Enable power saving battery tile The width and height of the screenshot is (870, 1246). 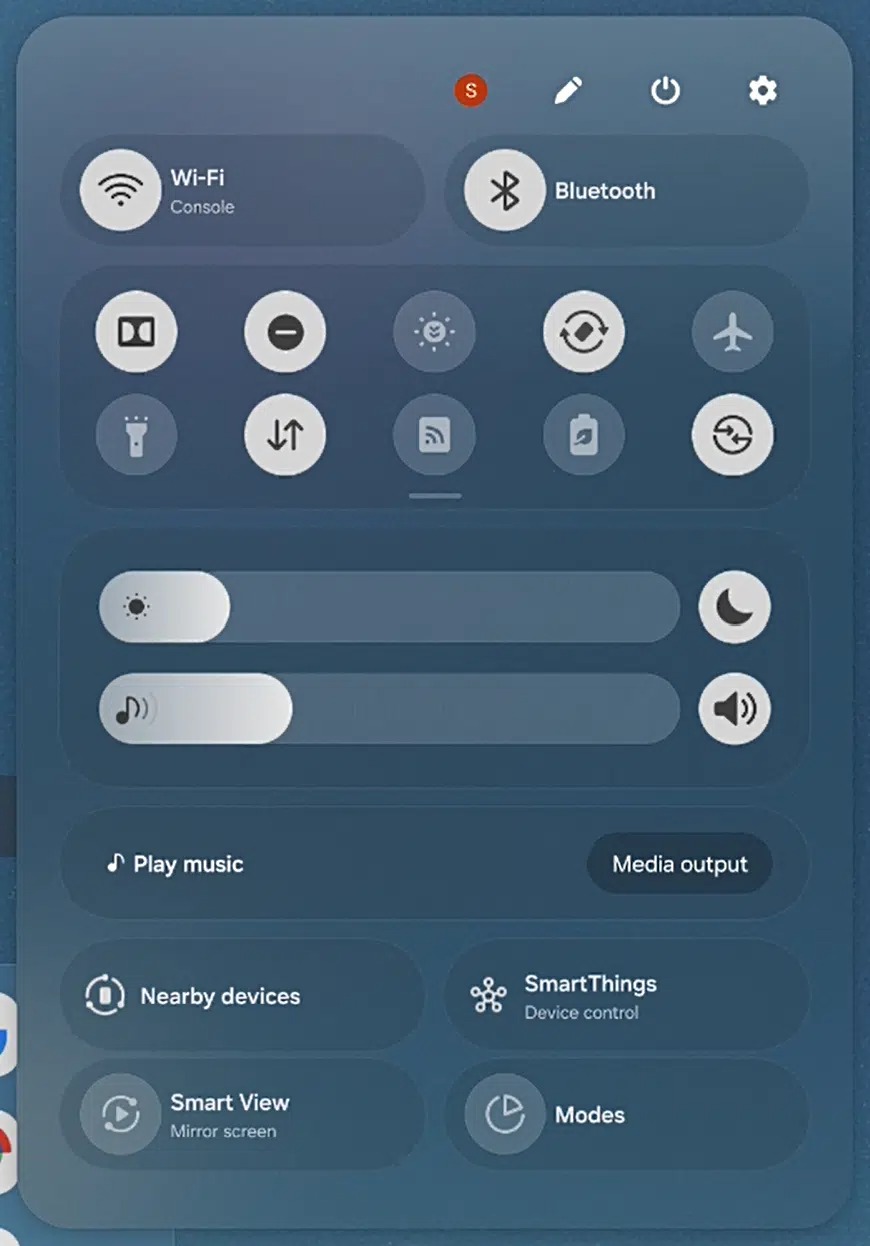pyautogui.click(x=583, y=435)
